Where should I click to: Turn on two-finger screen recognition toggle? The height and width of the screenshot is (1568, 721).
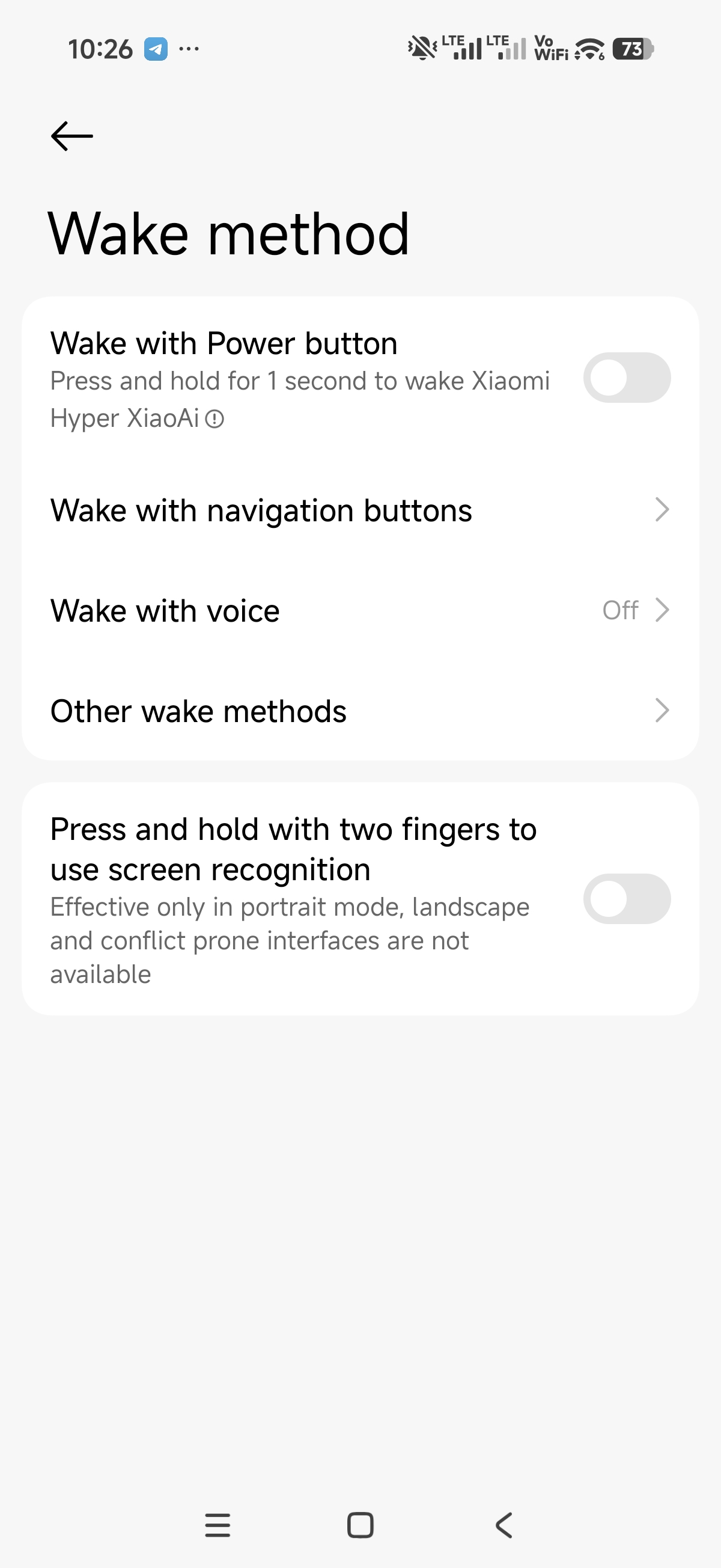[x=626, y=899]
